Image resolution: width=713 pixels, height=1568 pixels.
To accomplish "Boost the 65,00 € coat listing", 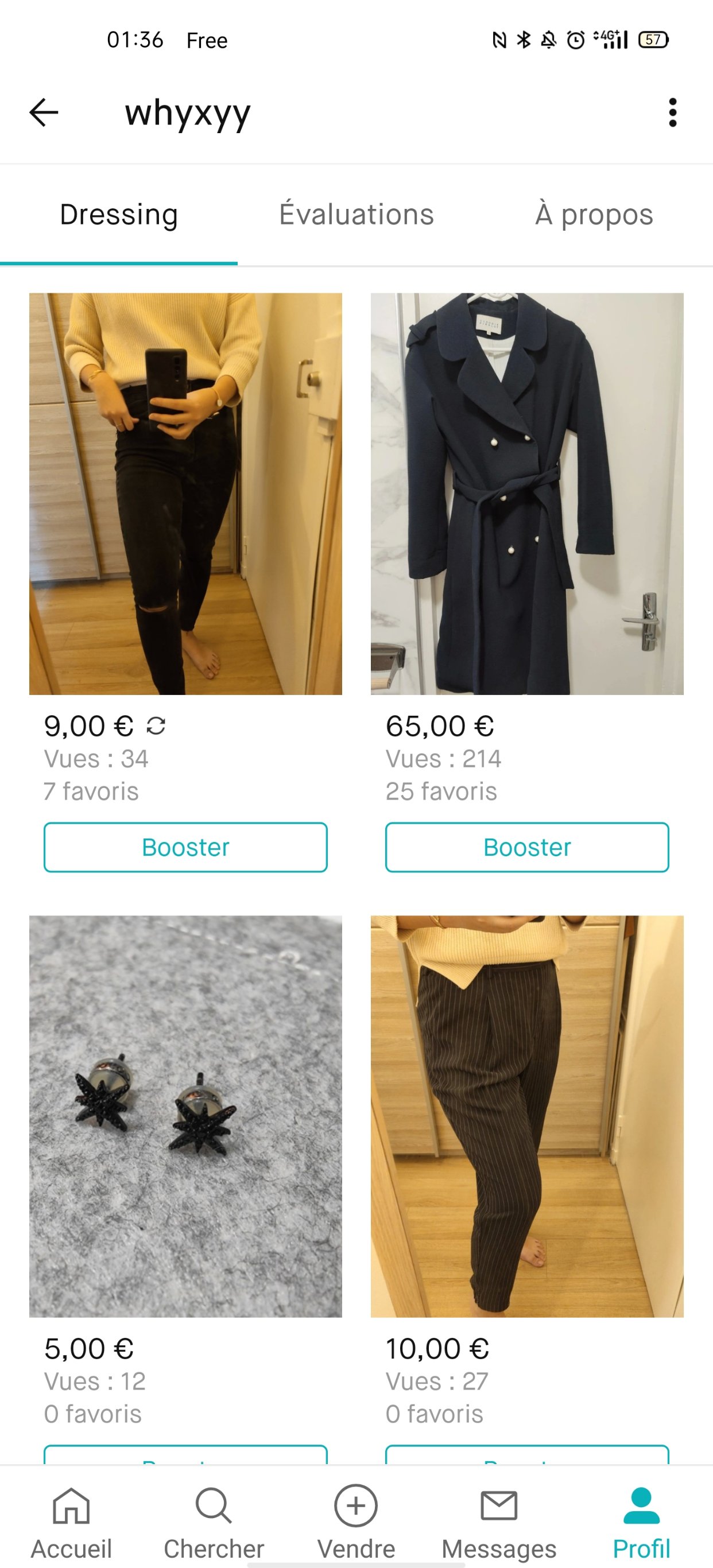I will pos(528,847).
